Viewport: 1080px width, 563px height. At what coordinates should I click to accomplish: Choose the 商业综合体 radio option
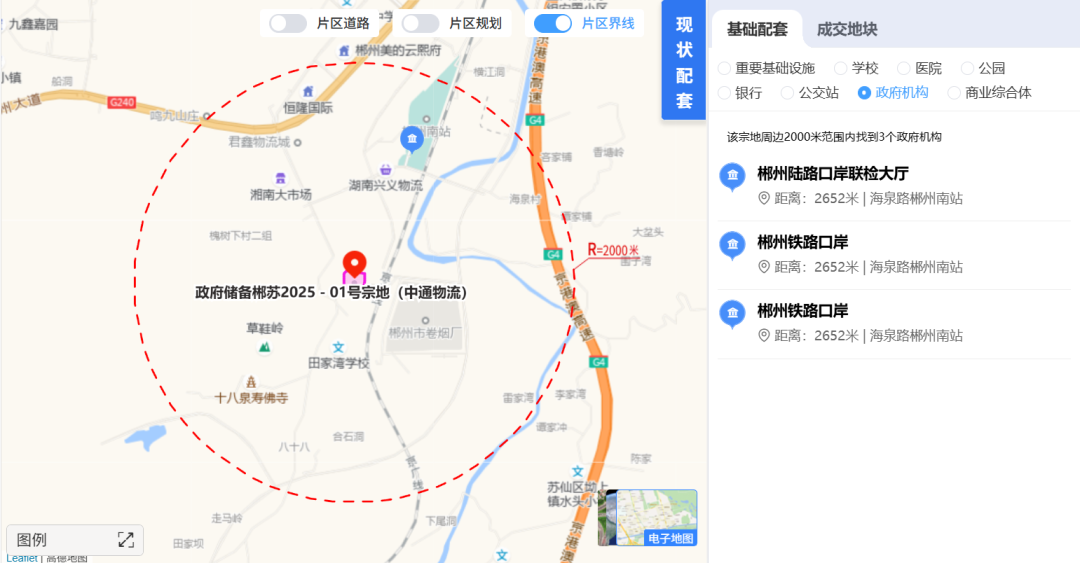954,93
